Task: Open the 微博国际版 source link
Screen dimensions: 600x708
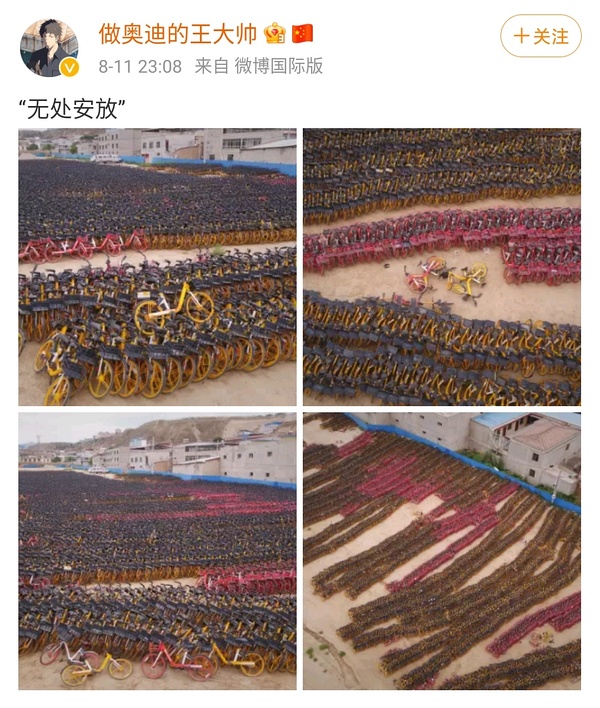Action: coord(279,66)
